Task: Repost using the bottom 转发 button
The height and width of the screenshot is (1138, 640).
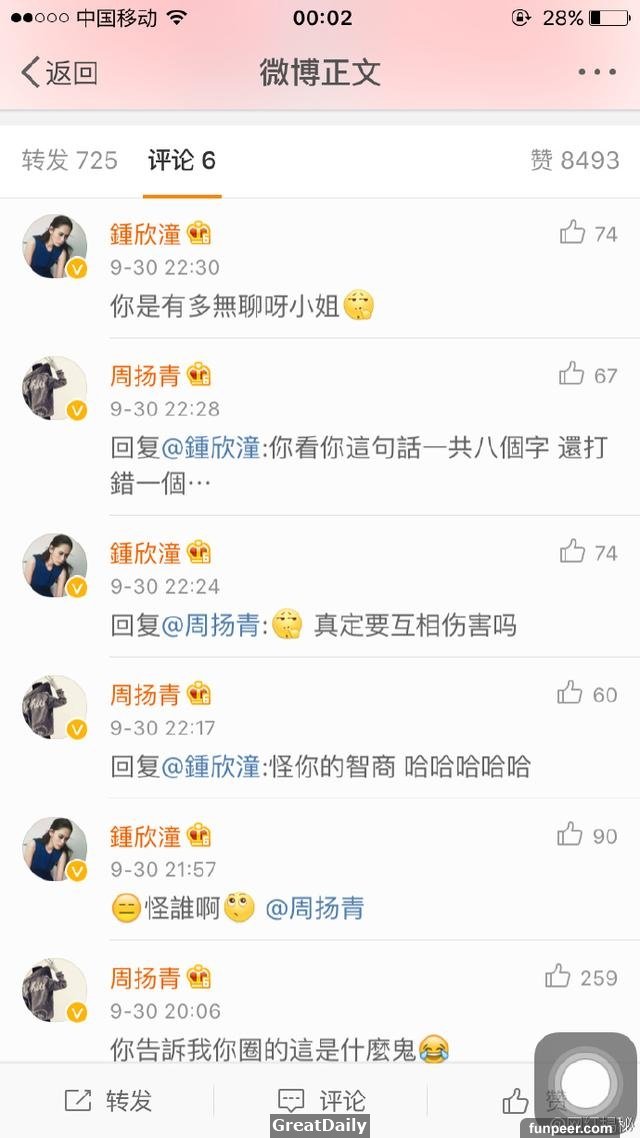Action: [108, 1101]
